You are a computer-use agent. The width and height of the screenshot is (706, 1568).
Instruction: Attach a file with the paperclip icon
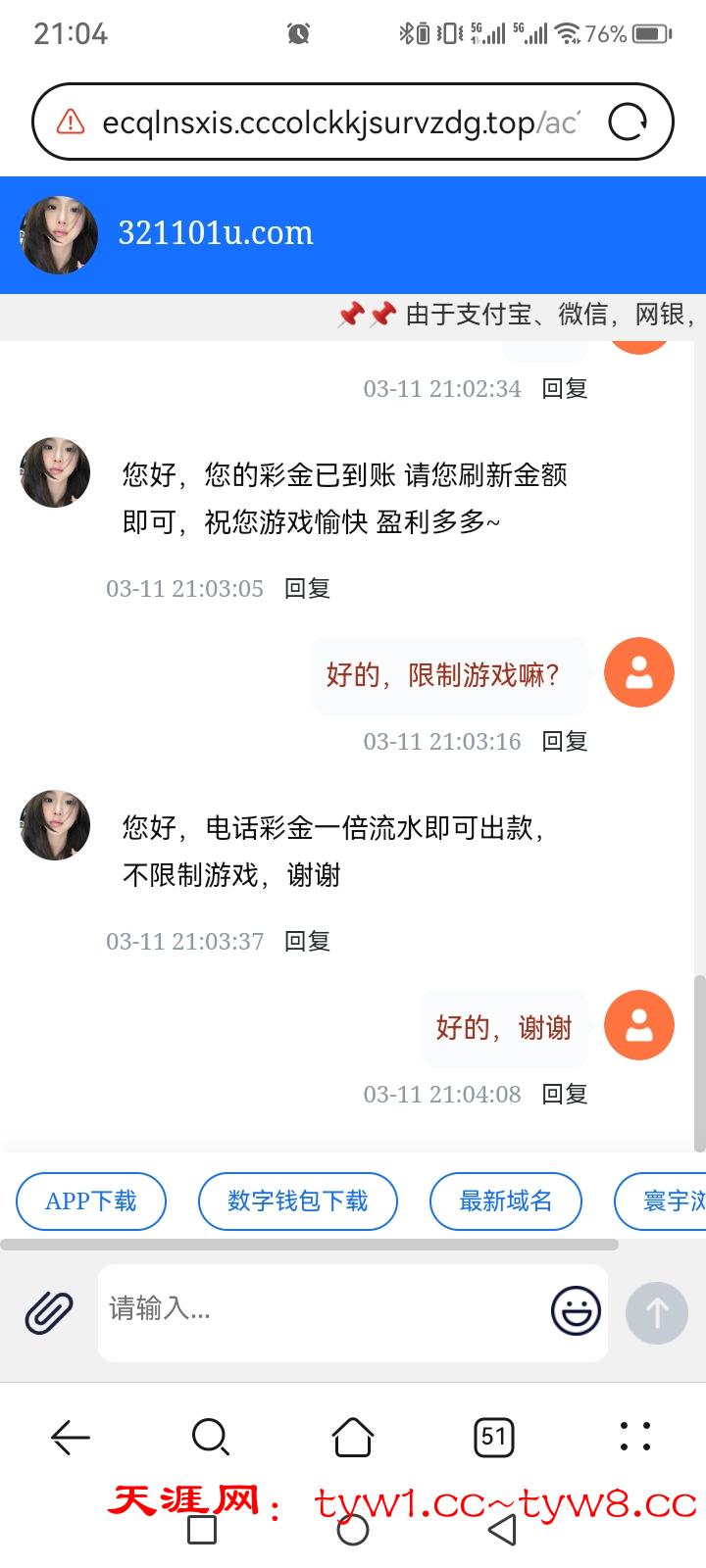49,1311
